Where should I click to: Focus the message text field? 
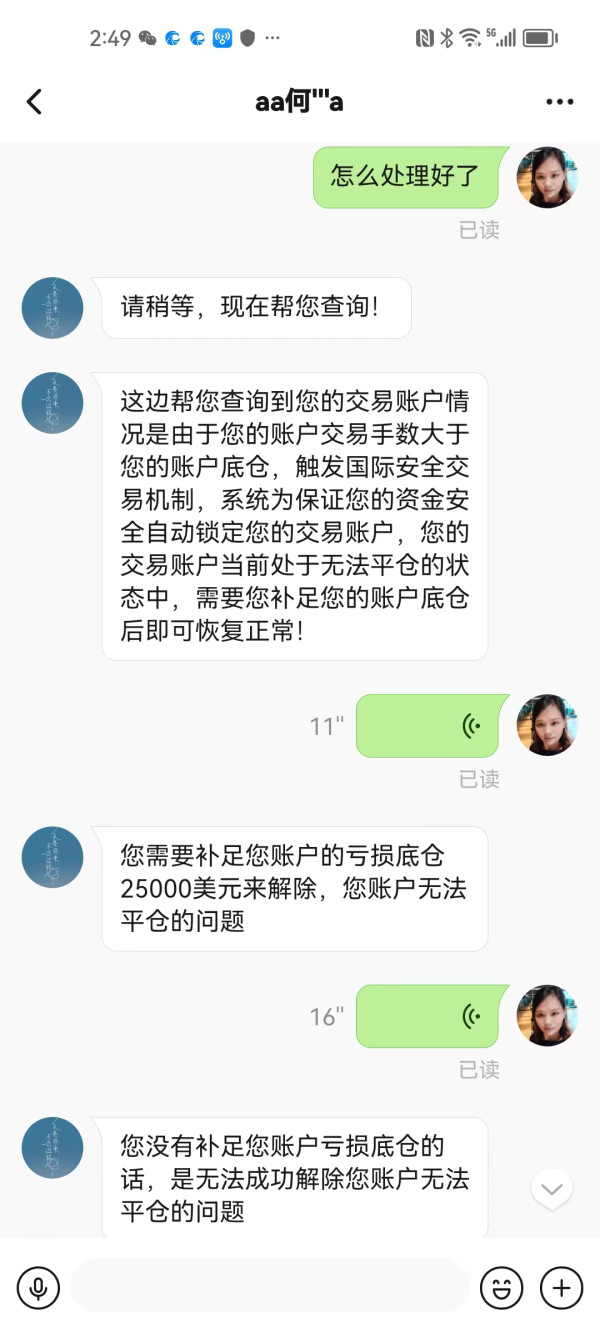click(x=270, y=1286)
